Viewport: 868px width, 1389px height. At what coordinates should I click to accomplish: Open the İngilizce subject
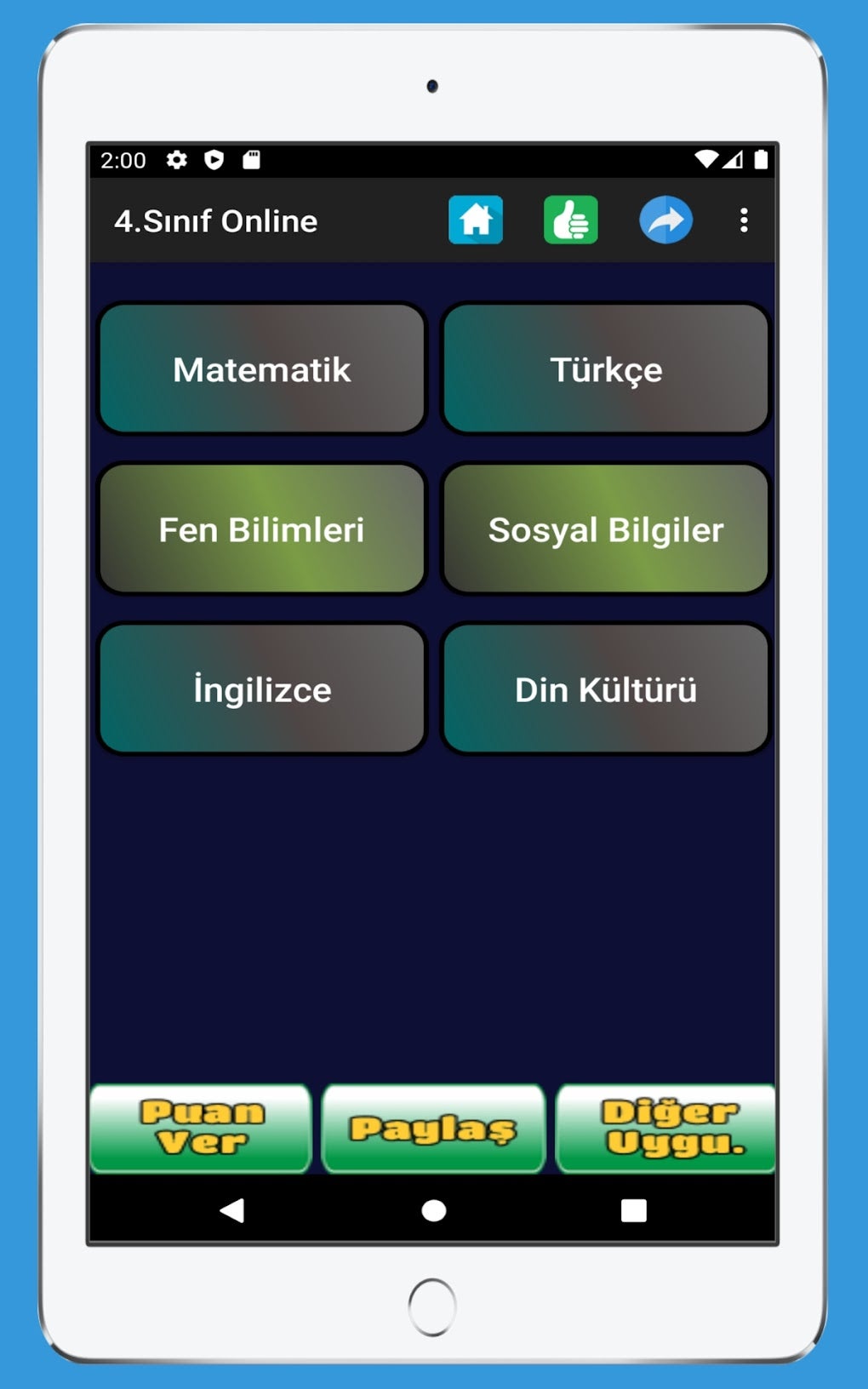pyautogui.click(x=262, y=689)
